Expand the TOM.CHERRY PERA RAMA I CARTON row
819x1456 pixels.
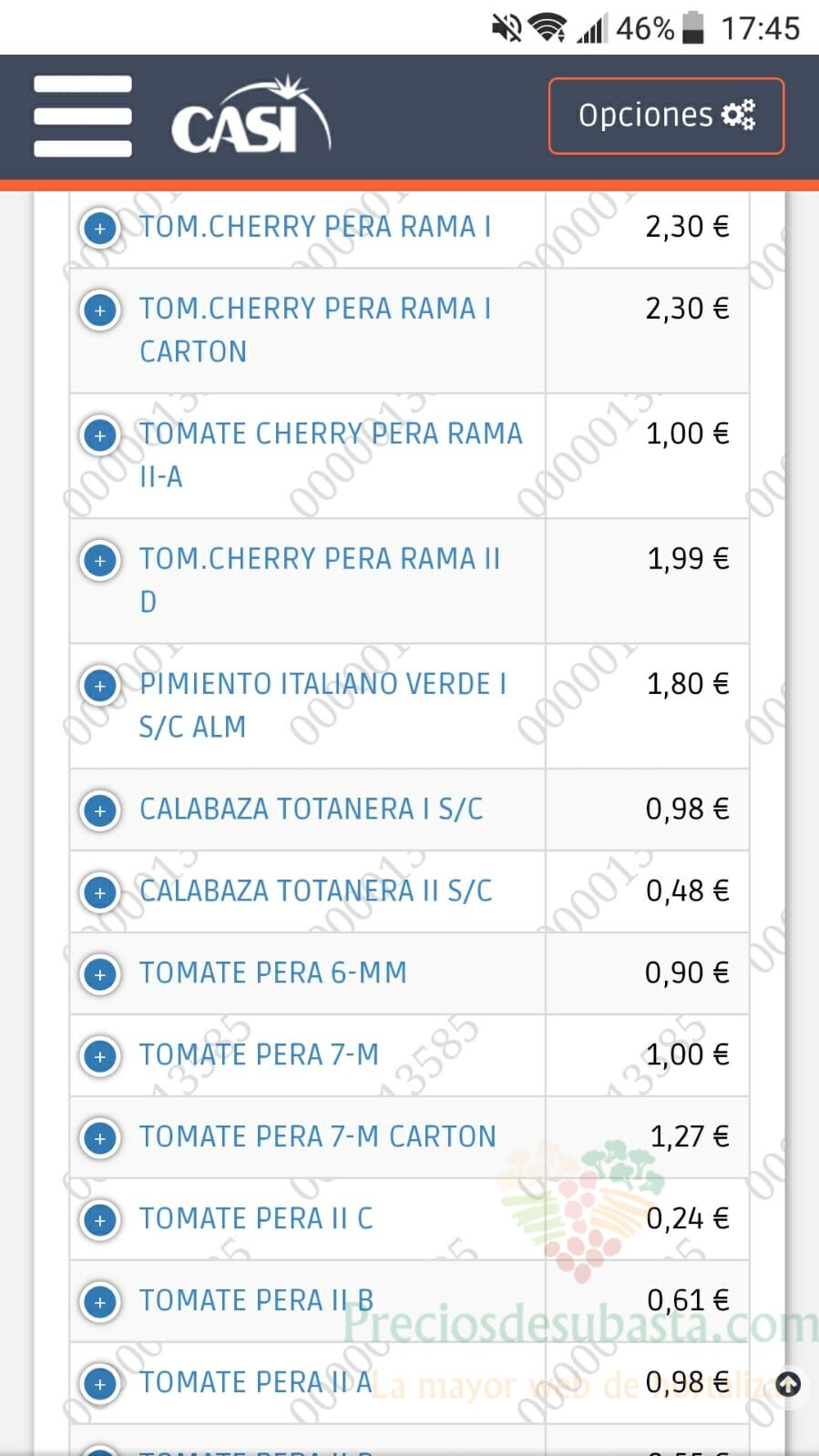click(100, 311)
